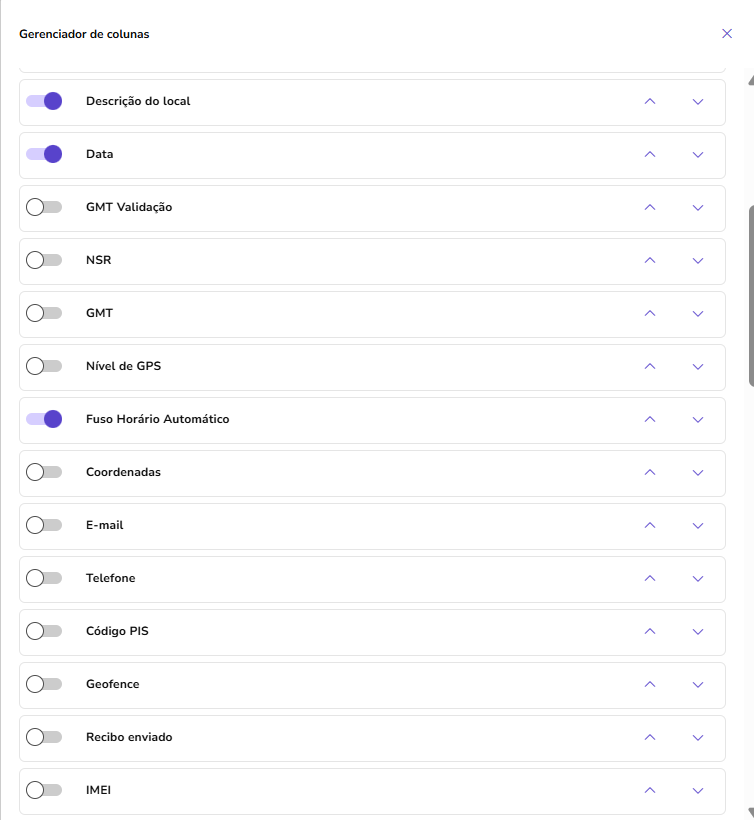
Task: Enable the GMT Validação column
Action: (x=44, y=207)
